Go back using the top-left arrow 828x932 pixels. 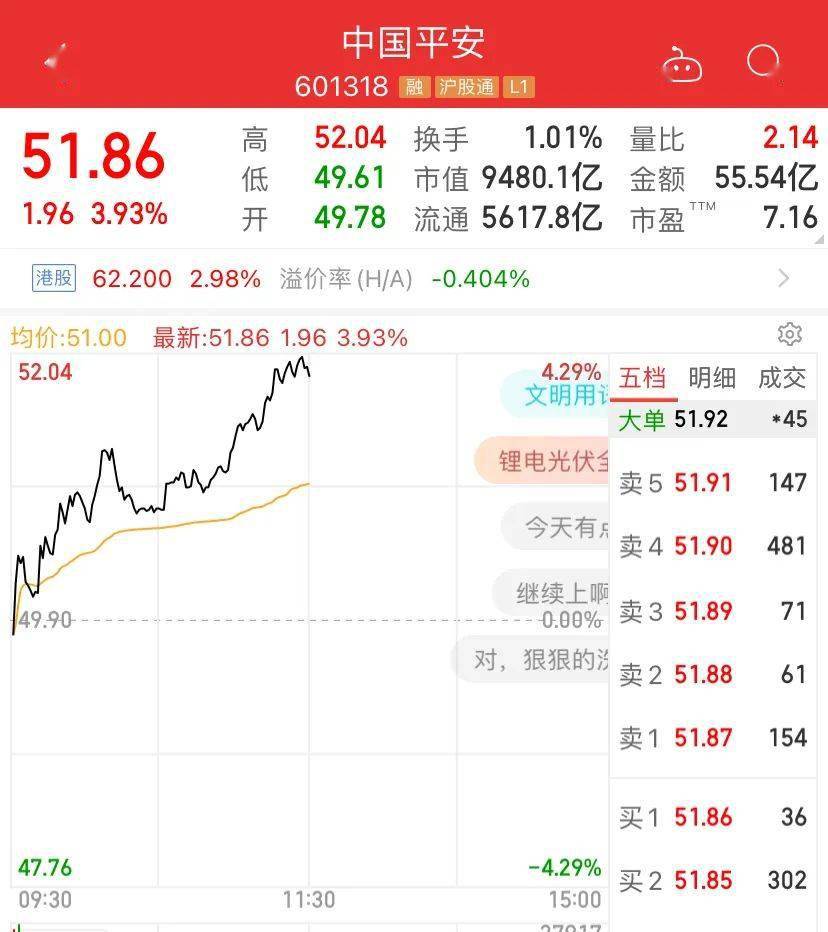[55, 61]
